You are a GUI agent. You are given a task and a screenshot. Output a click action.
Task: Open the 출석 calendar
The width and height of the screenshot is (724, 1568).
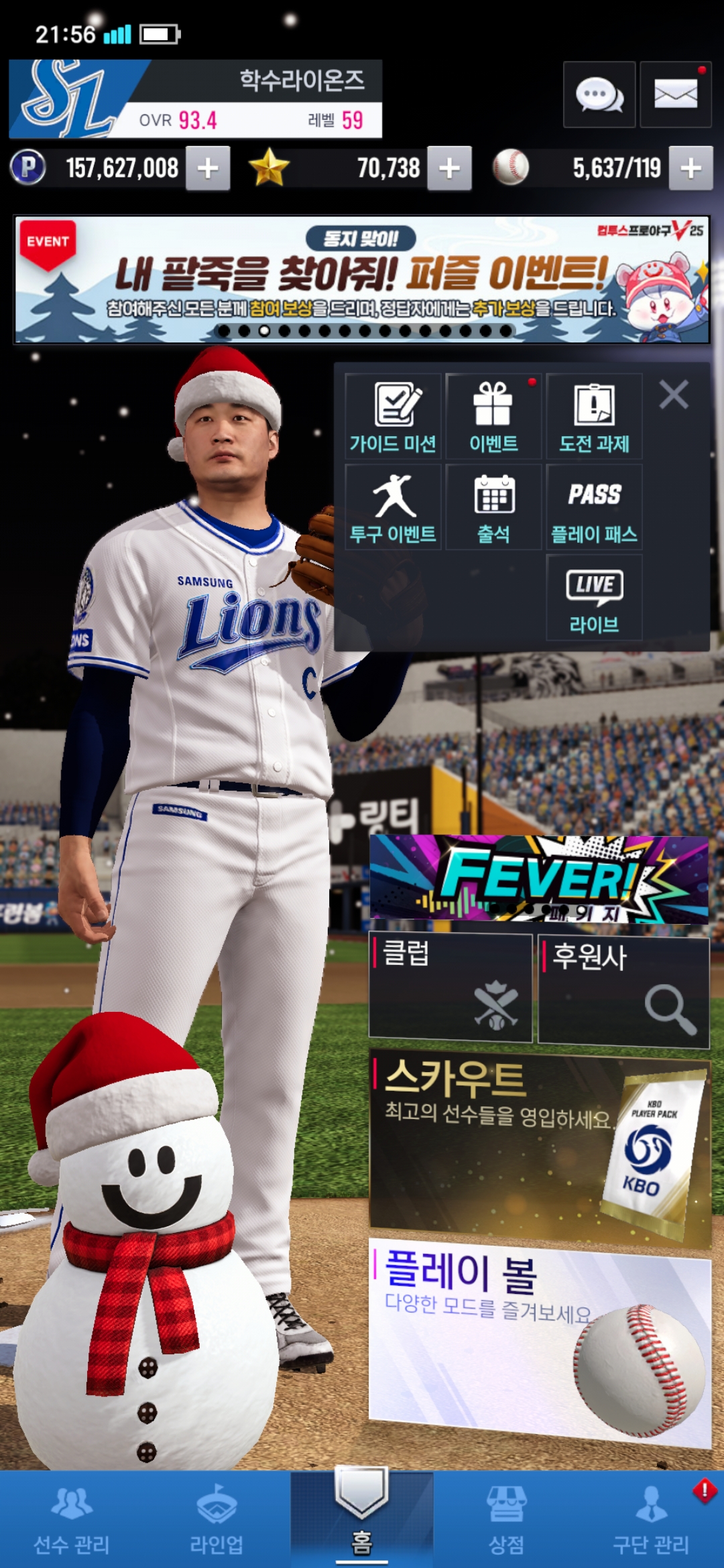coord(493,507)
